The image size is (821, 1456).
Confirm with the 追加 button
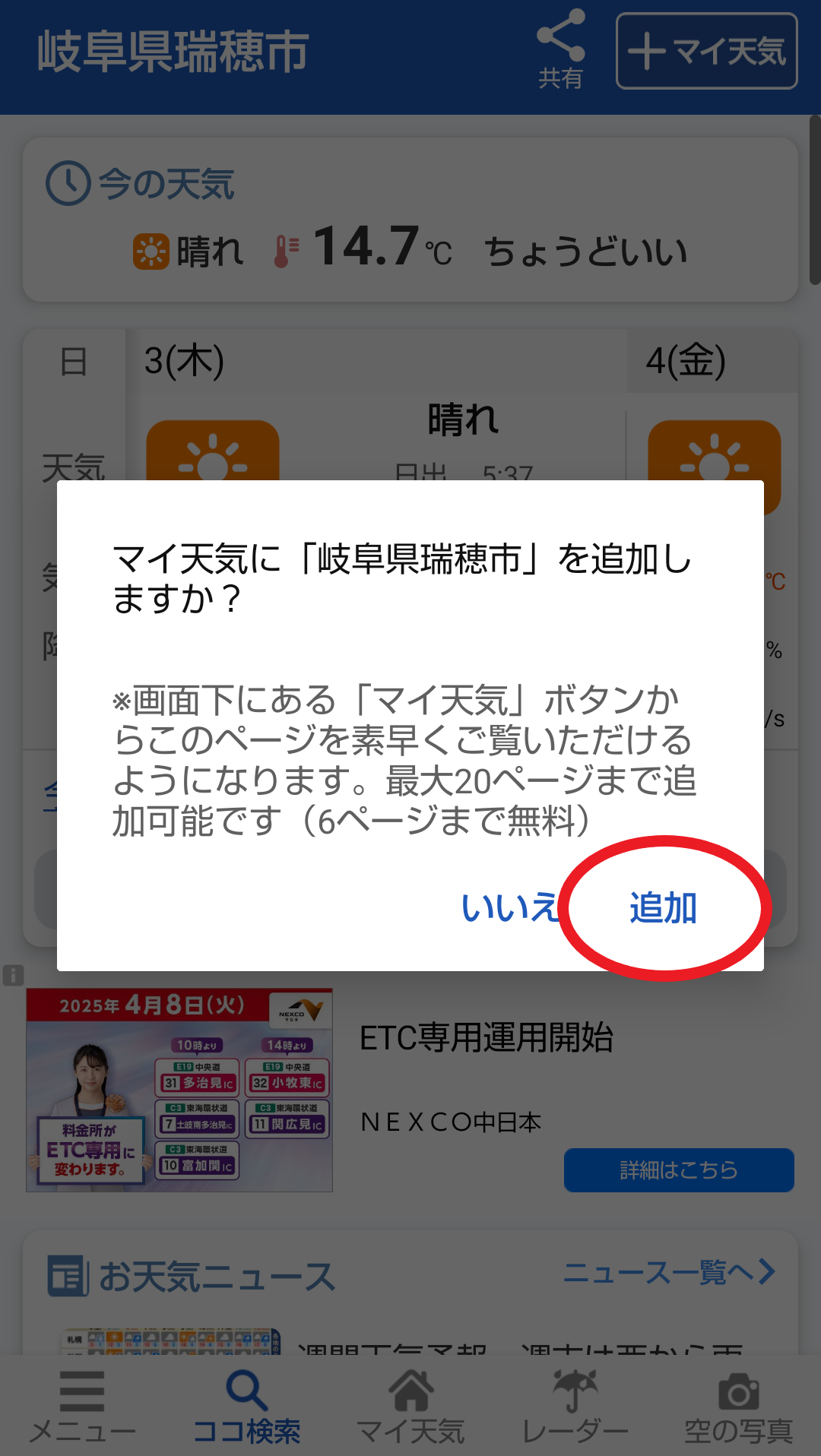point(663,907)
